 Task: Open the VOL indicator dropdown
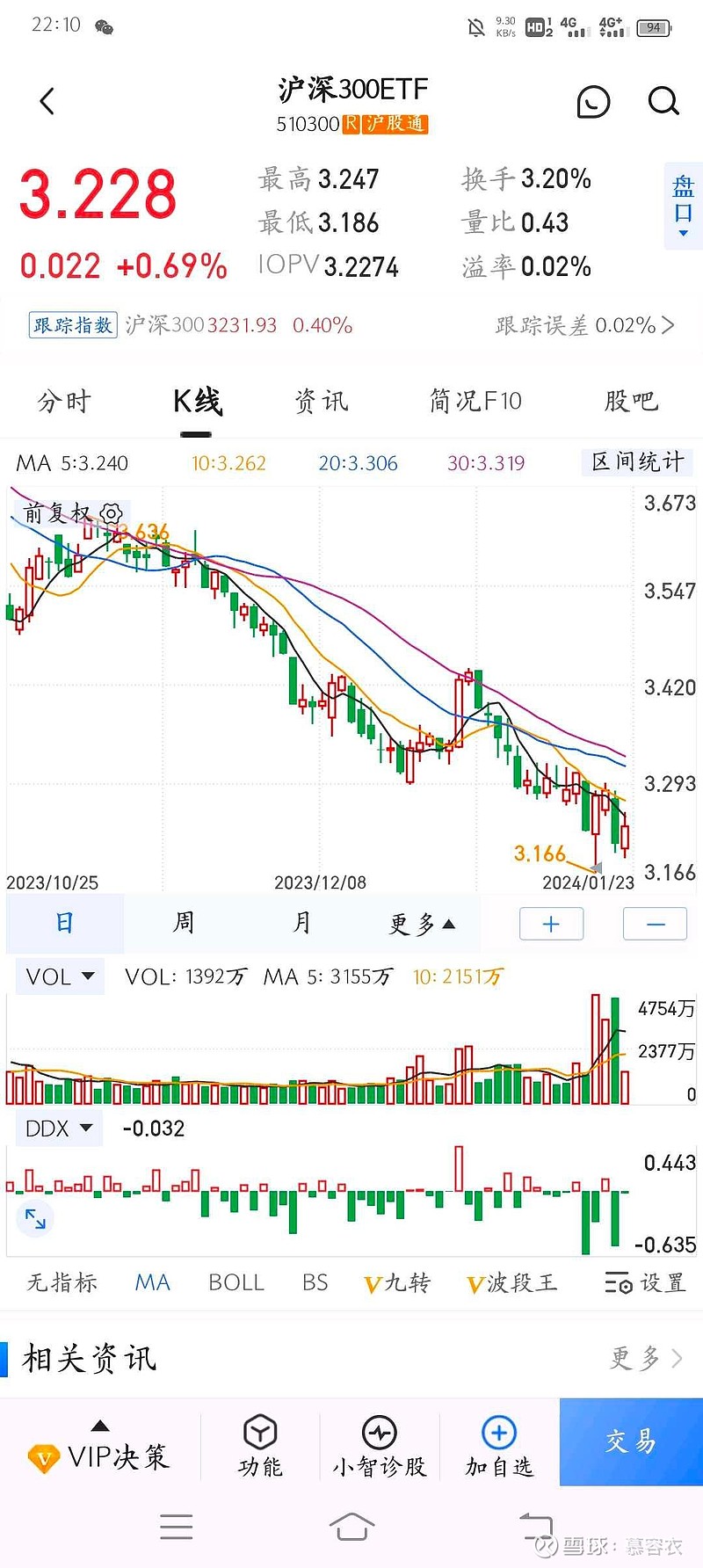click(x=59, y=976)
